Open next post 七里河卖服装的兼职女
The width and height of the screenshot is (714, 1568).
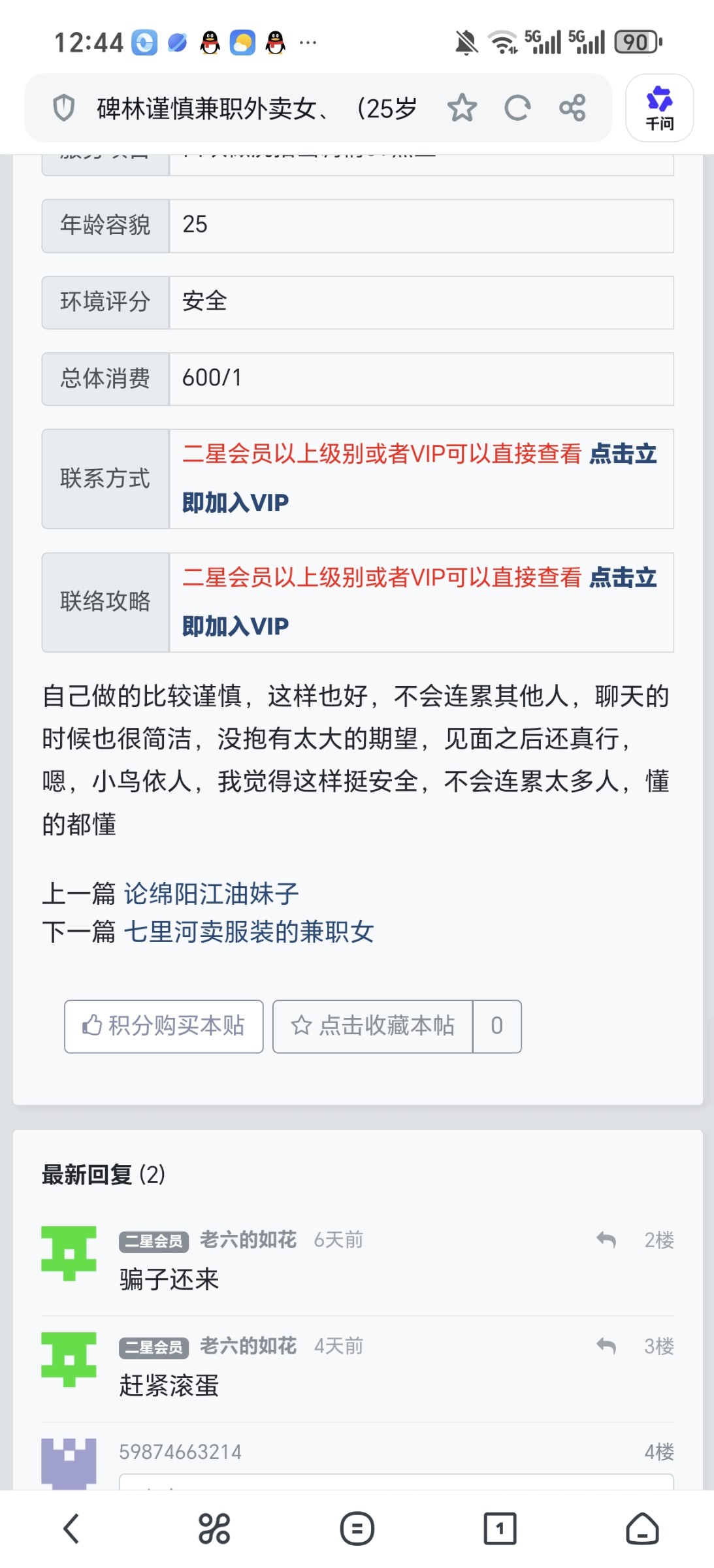click(x=248, y=932)
